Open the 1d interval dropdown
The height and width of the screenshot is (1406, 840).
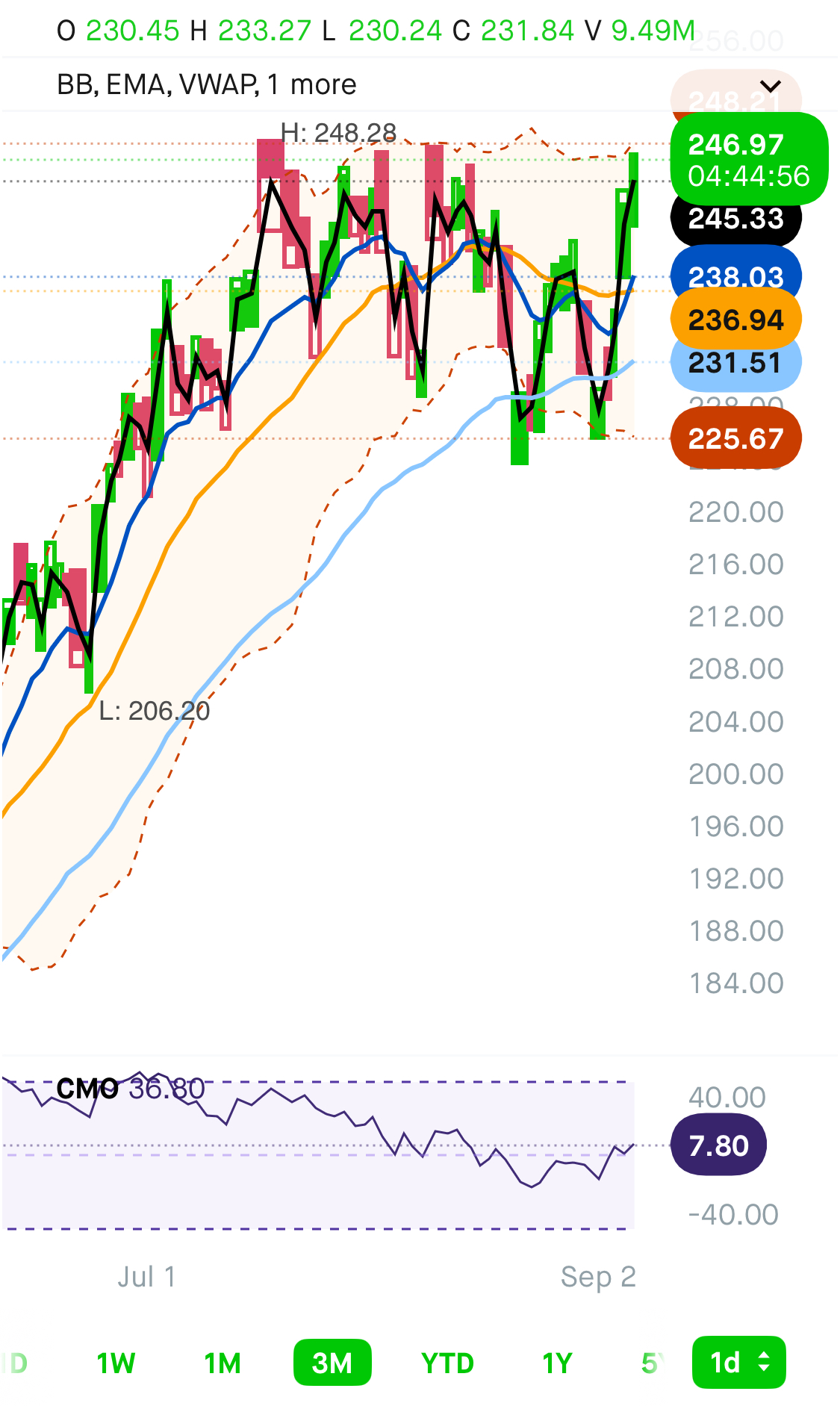[738, 1362]
